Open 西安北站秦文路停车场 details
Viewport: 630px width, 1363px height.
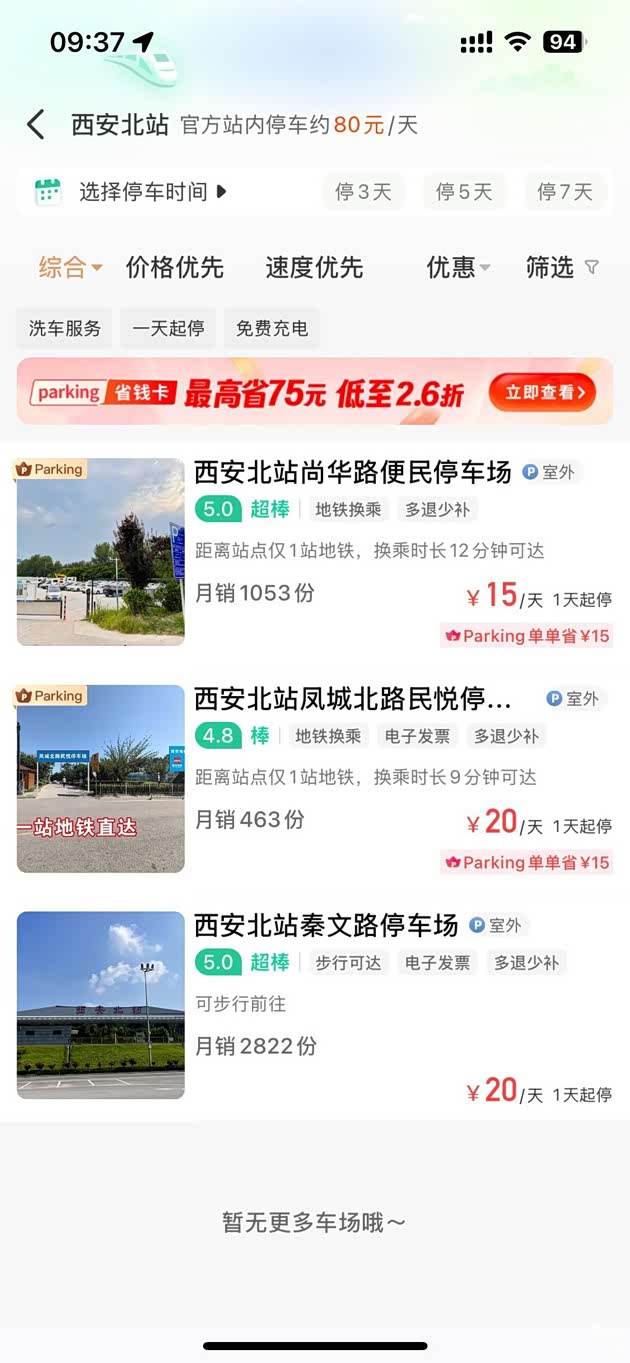click(x=326, y=925)
